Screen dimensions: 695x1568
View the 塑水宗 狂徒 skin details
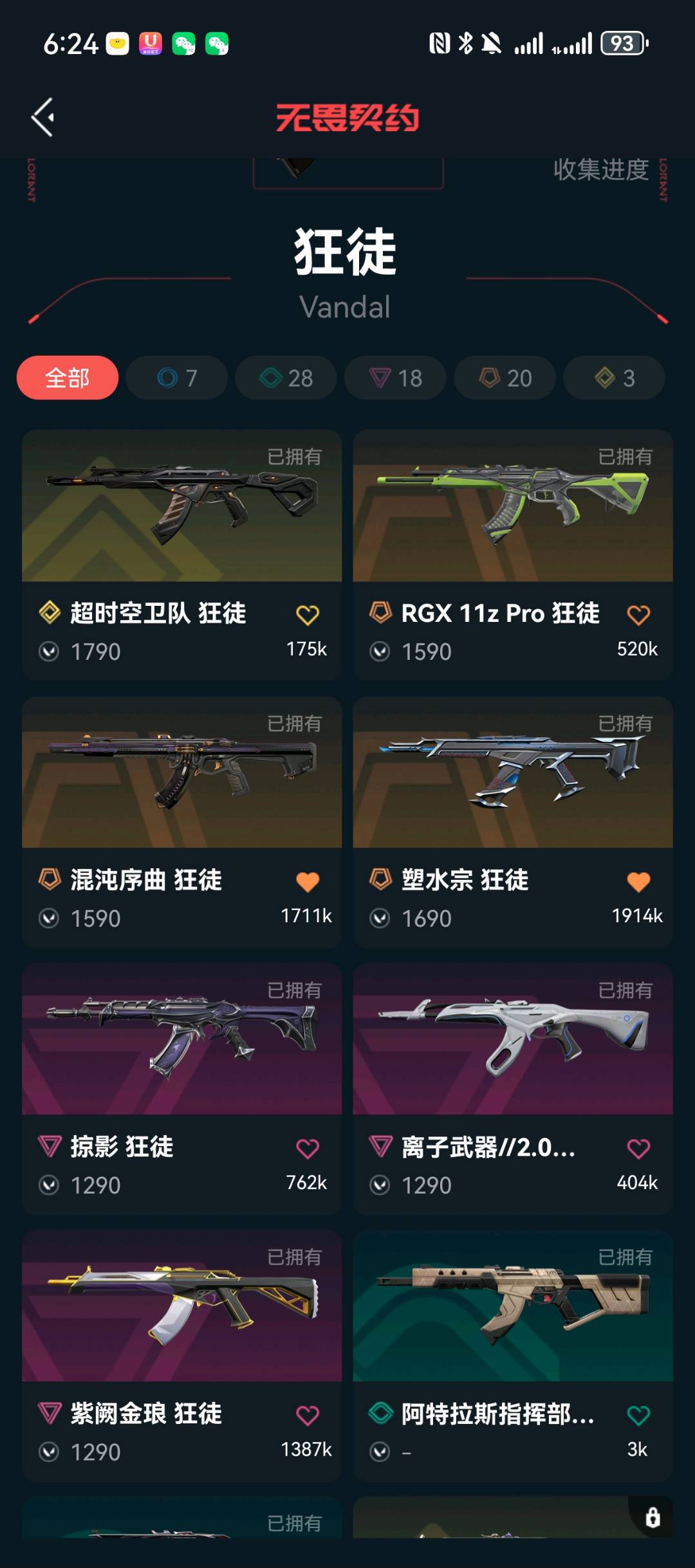click(513, 772)
